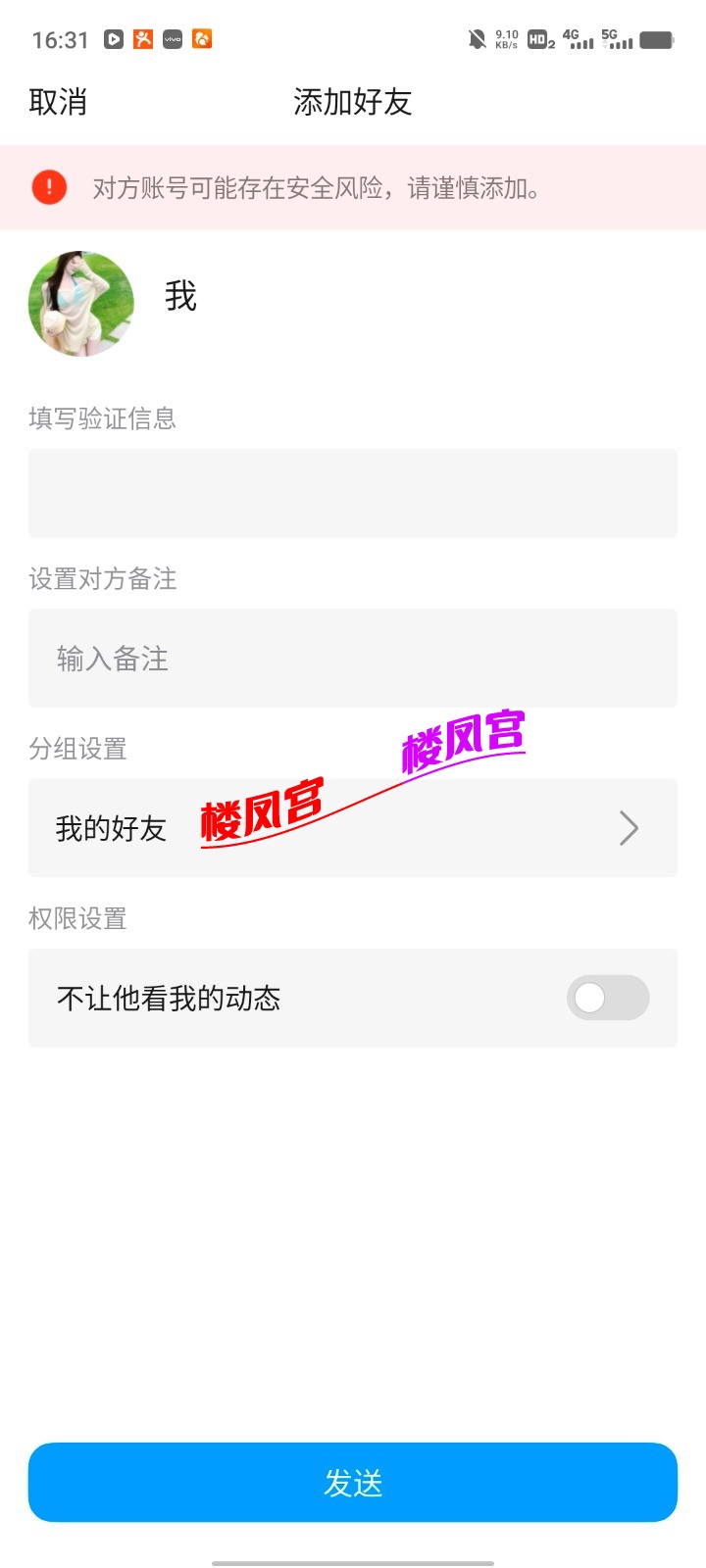
Task: Tap the 添加好友 screen title
Action: click(x=353, y=102)
